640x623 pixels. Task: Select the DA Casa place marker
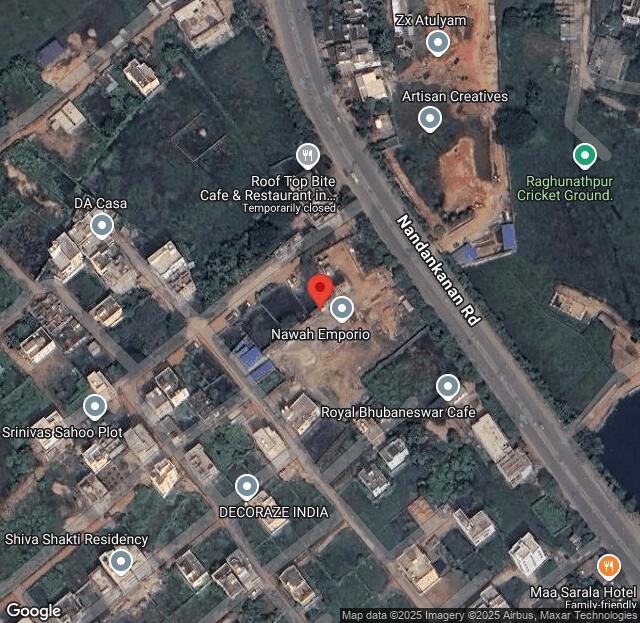tap(101, 226)
